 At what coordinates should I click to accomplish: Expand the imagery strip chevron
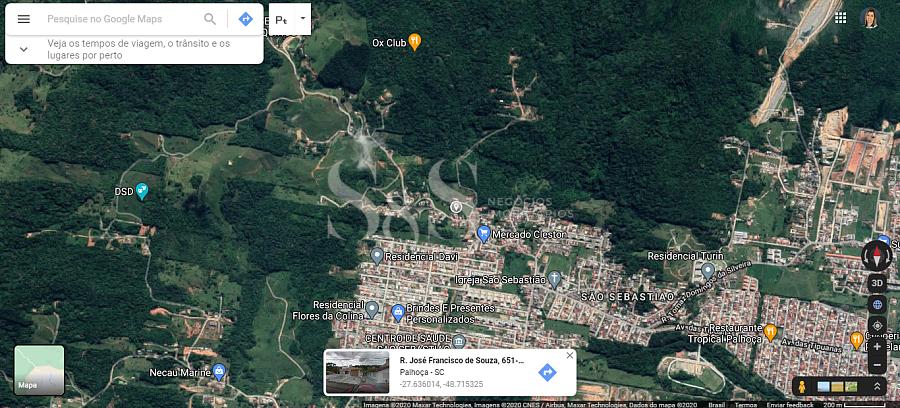[x=877, y=386]
